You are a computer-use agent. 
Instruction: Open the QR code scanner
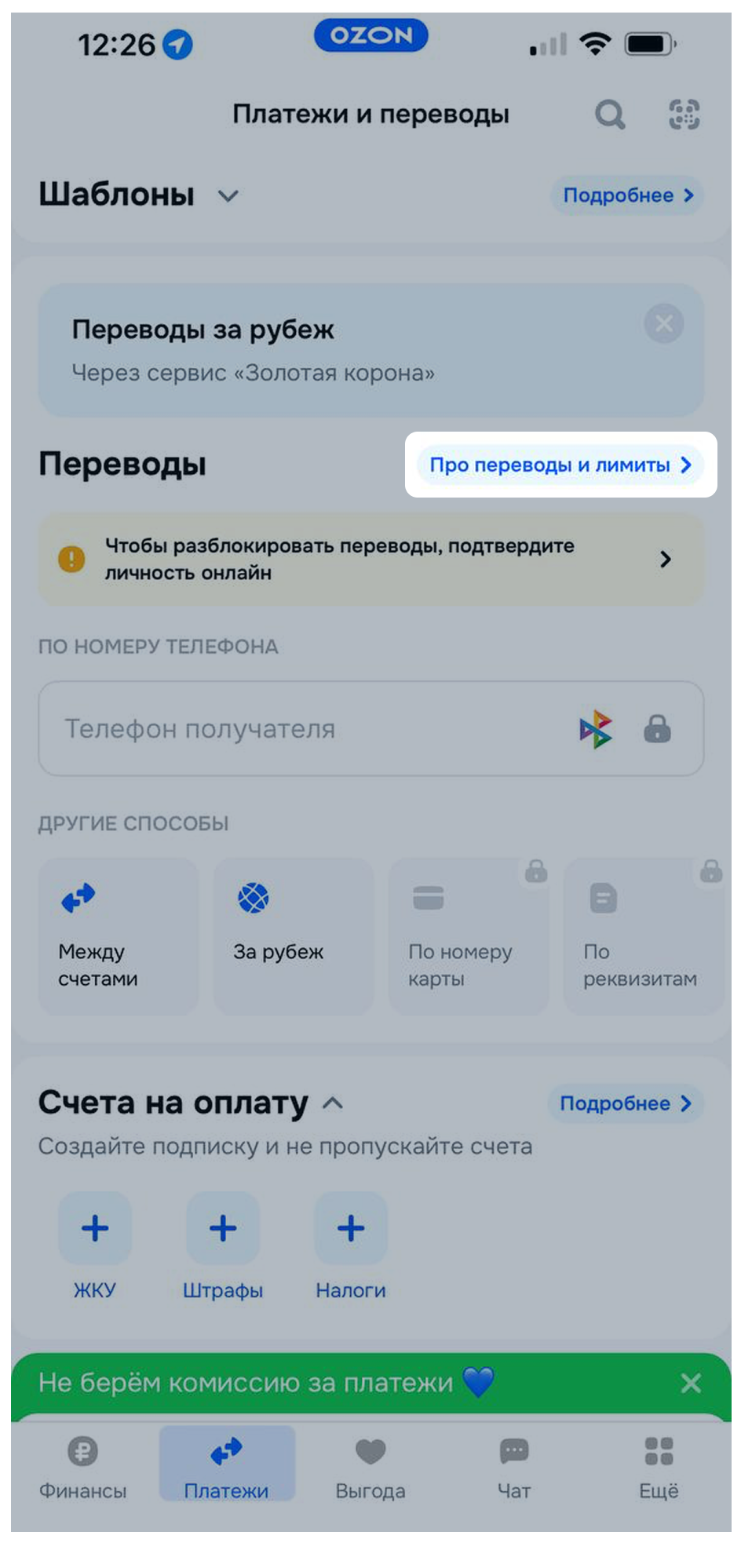point(684,115)
